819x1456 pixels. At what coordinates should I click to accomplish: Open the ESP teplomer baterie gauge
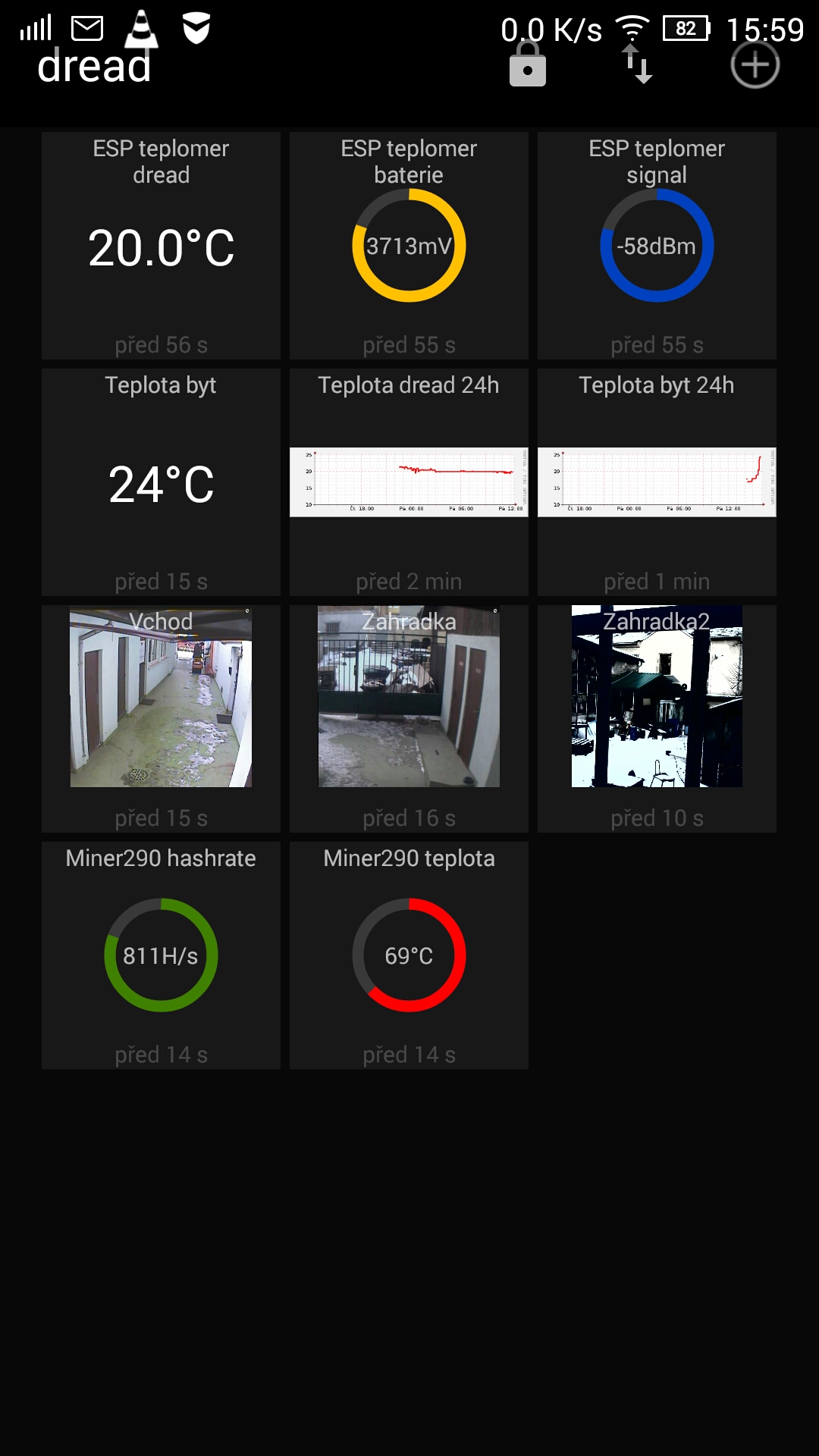pos(409,246)
